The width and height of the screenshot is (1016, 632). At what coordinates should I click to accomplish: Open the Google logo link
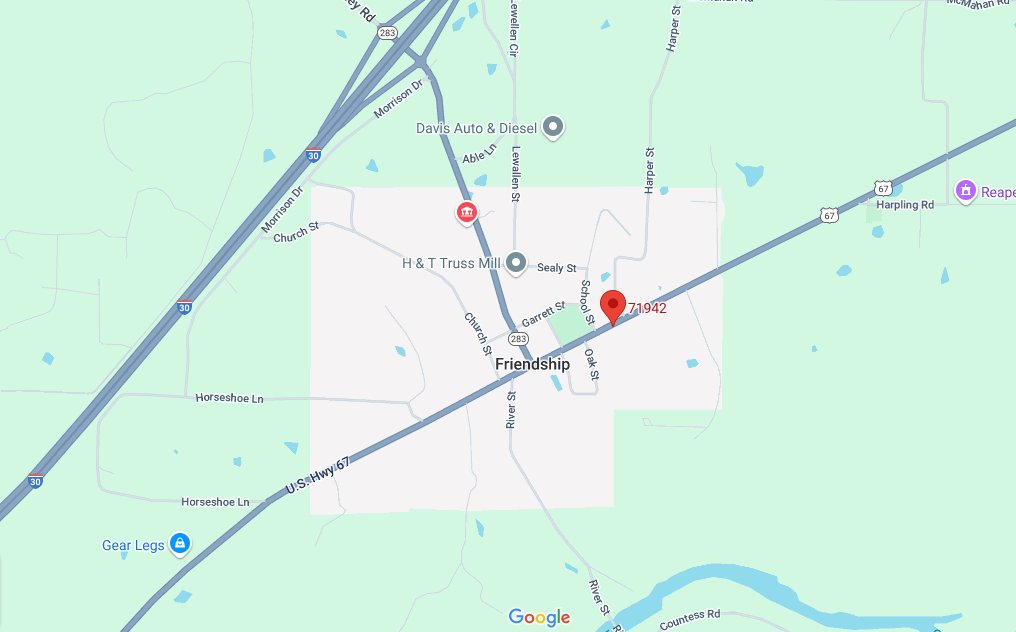(539, 617)
